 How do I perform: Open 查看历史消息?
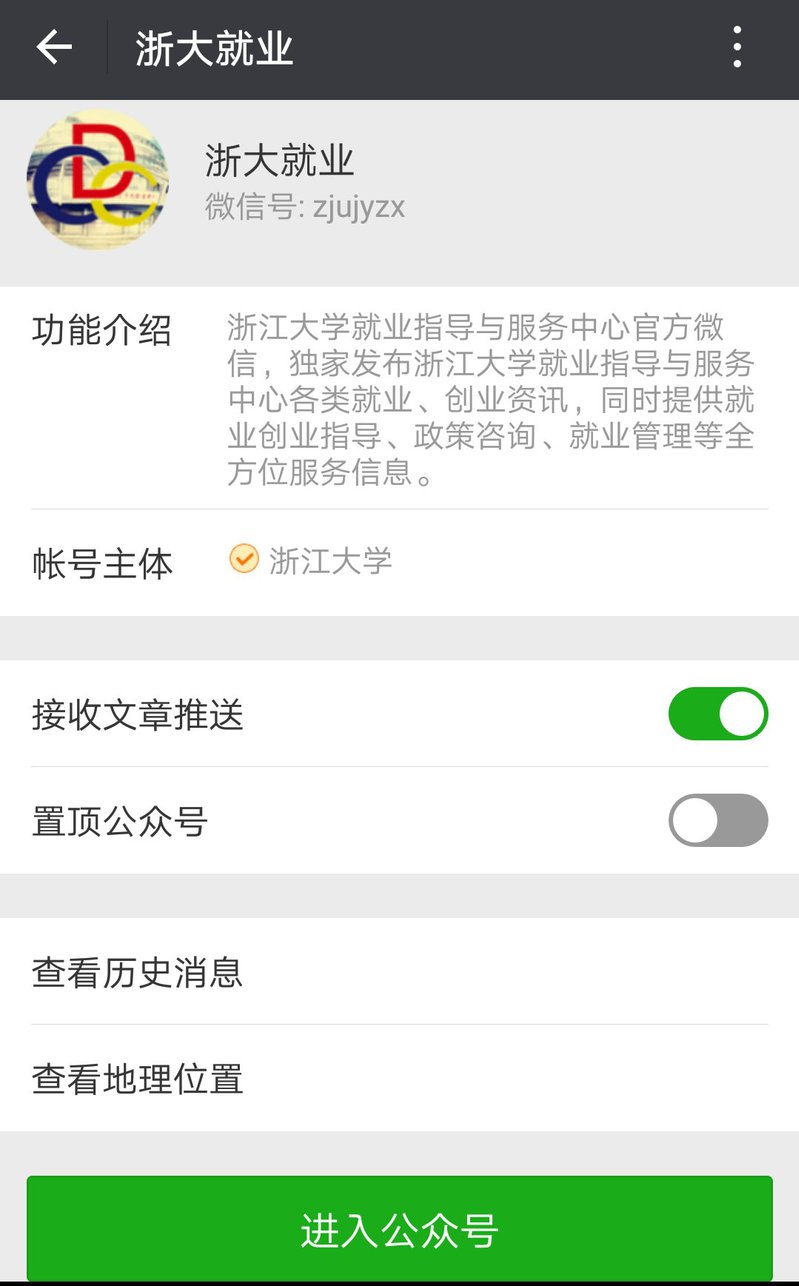click(x=399, y=972)
